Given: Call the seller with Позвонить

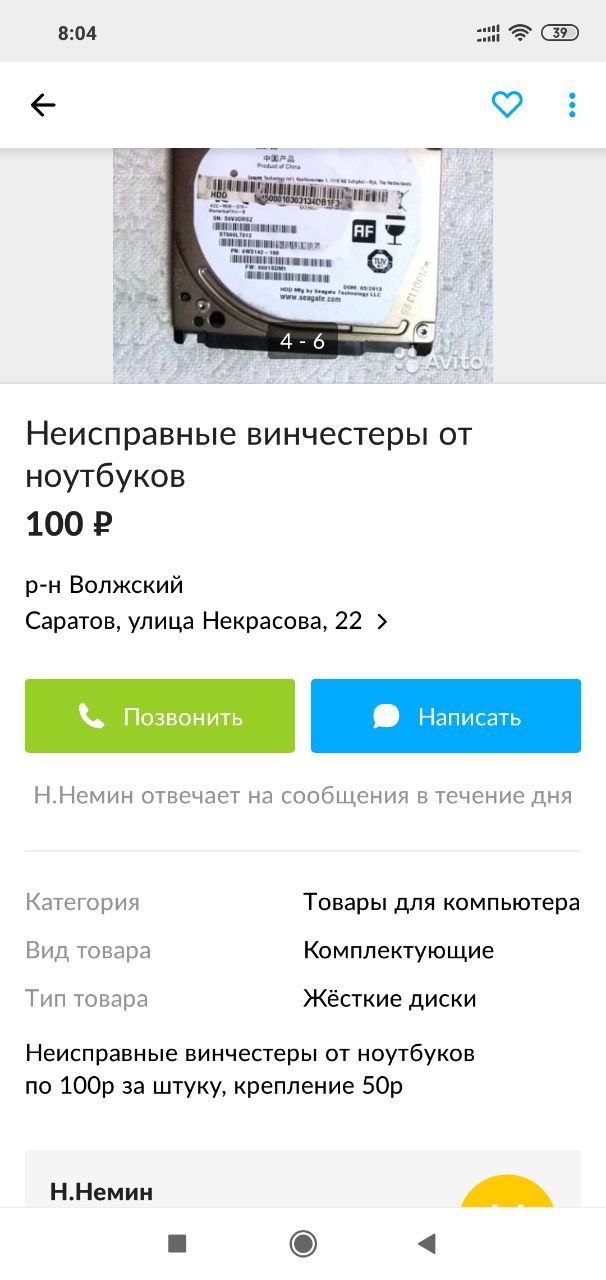Looking at the screenshot, I should 160,716.
